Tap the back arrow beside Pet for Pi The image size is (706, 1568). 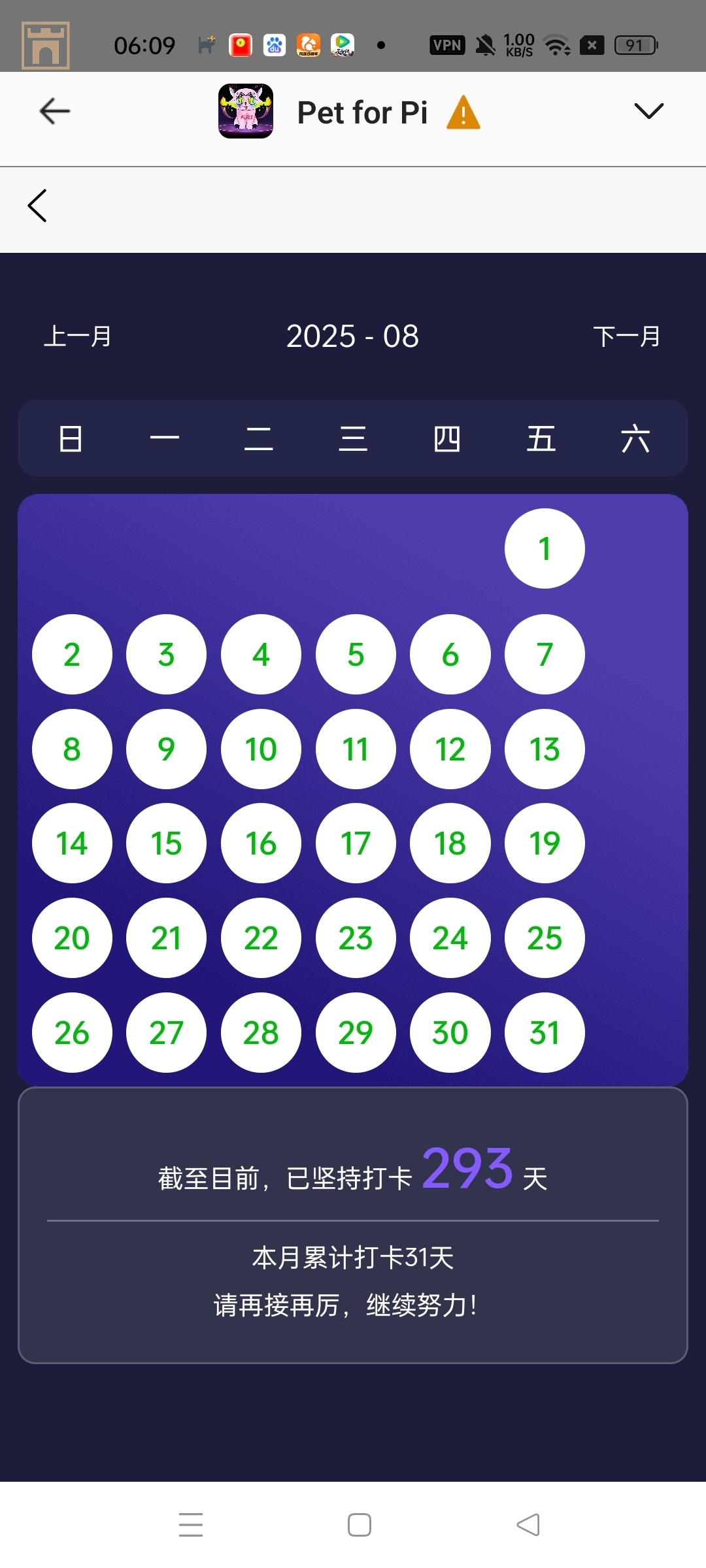(55, 111)
